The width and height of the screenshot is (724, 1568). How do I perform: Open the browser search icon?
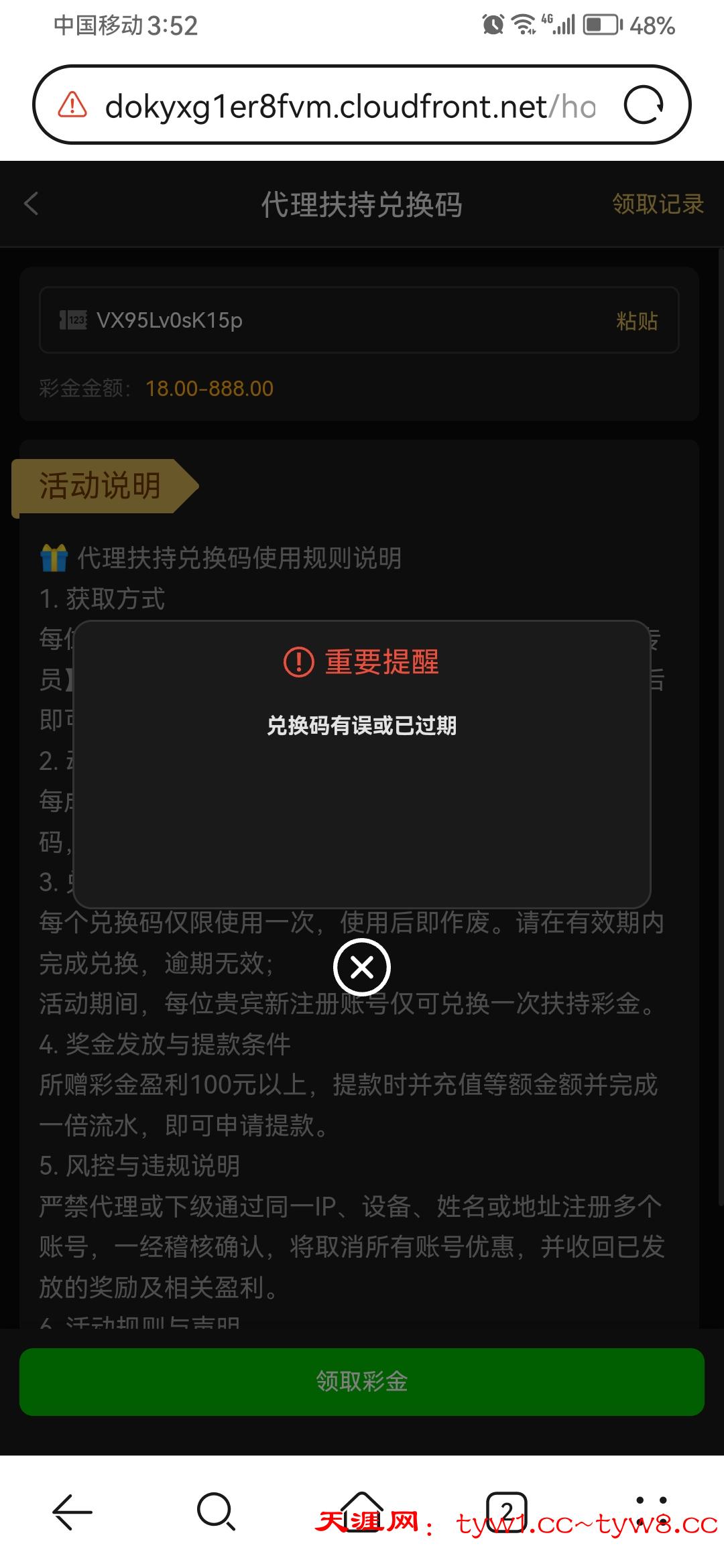pyautogui.click(x=216, y=1512)
